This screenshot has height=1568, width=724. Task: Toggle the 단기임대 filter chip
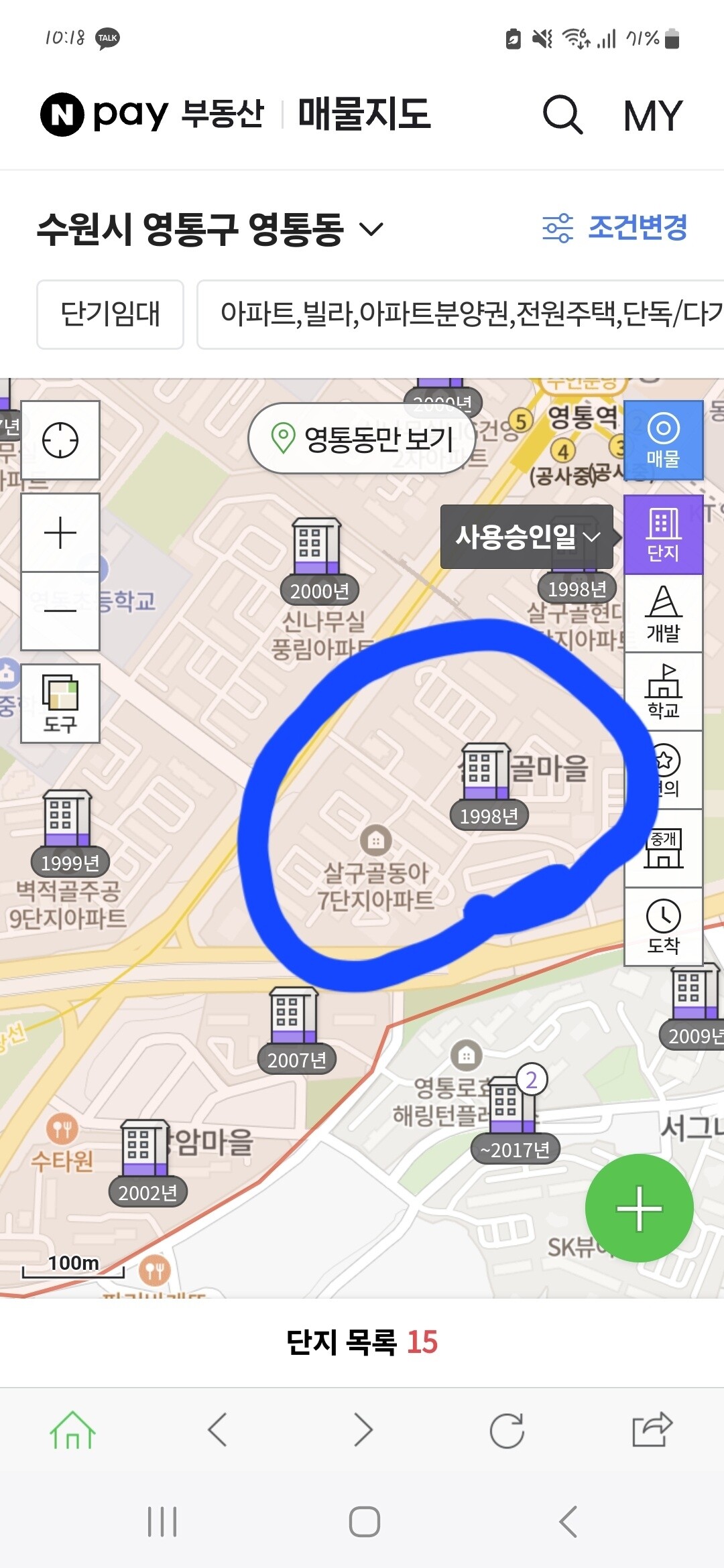click(x=109, y=315)
